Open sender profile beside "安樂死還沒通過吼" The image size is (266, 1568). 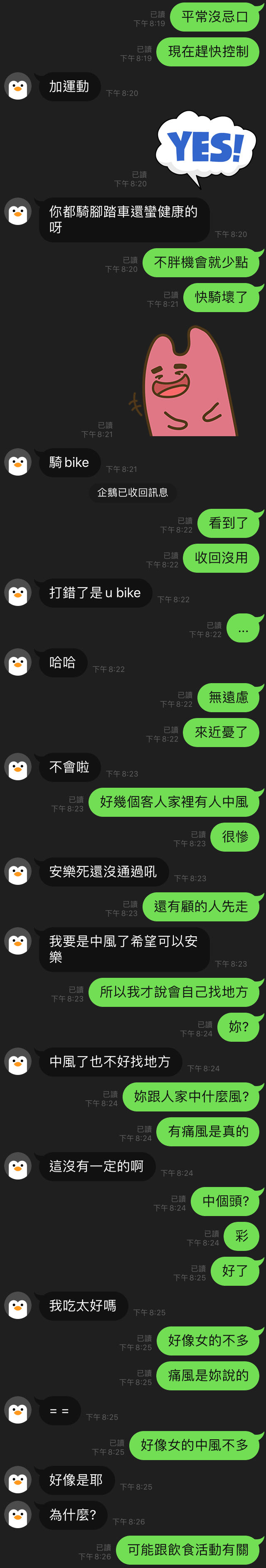(18, 872)
